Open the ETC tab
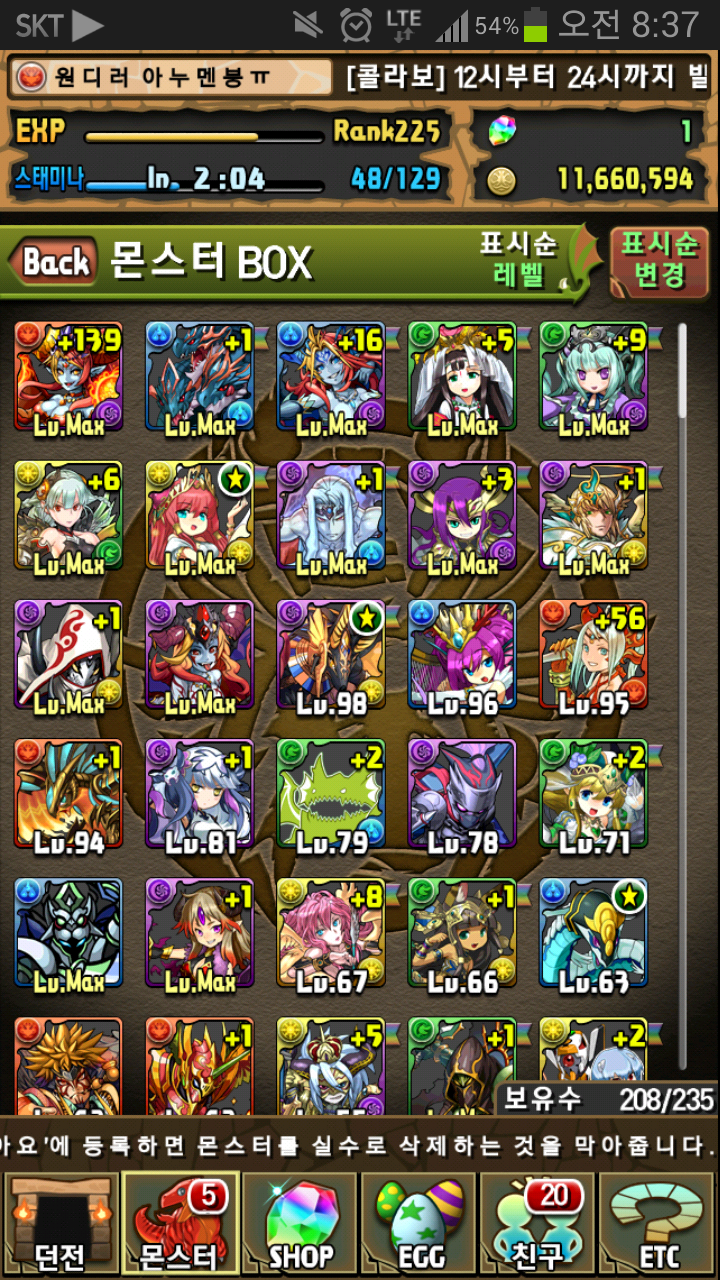Screen dimensions: 720x1280 (659, 1224)
